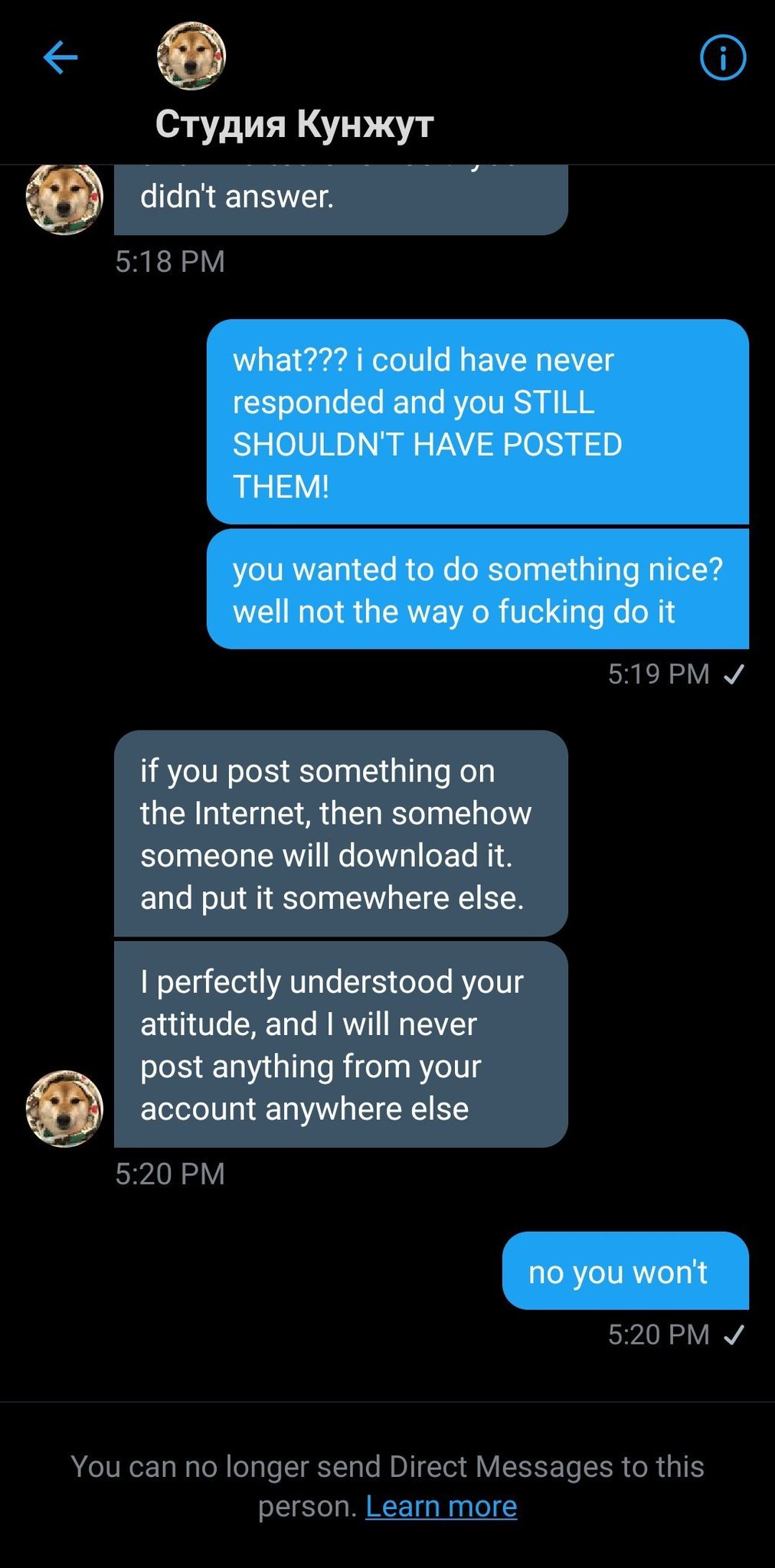
Task: Open Студия Кунжут's profile from the header avatar
Action: tap(191, 56)
